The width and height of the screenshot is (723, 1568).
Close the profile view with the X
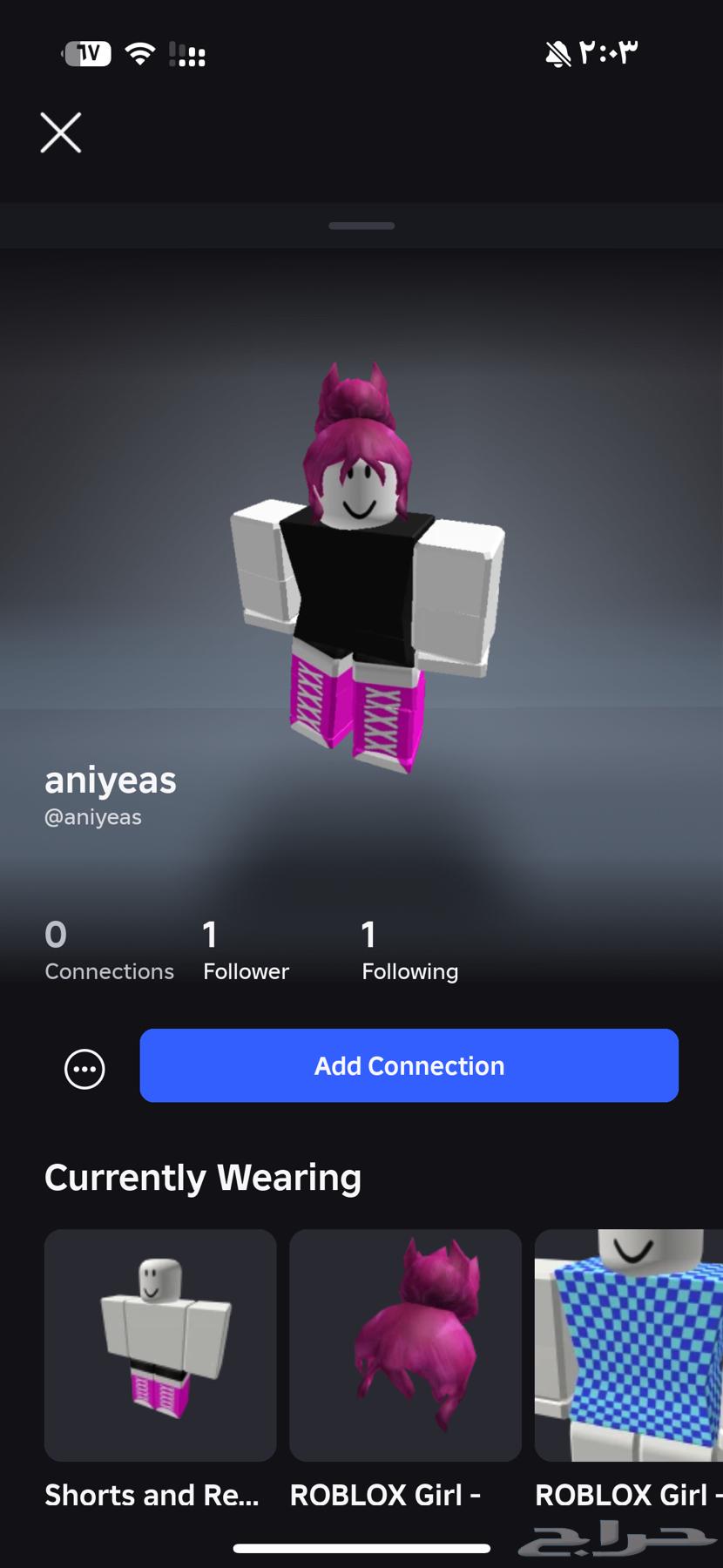coord(60,133)
